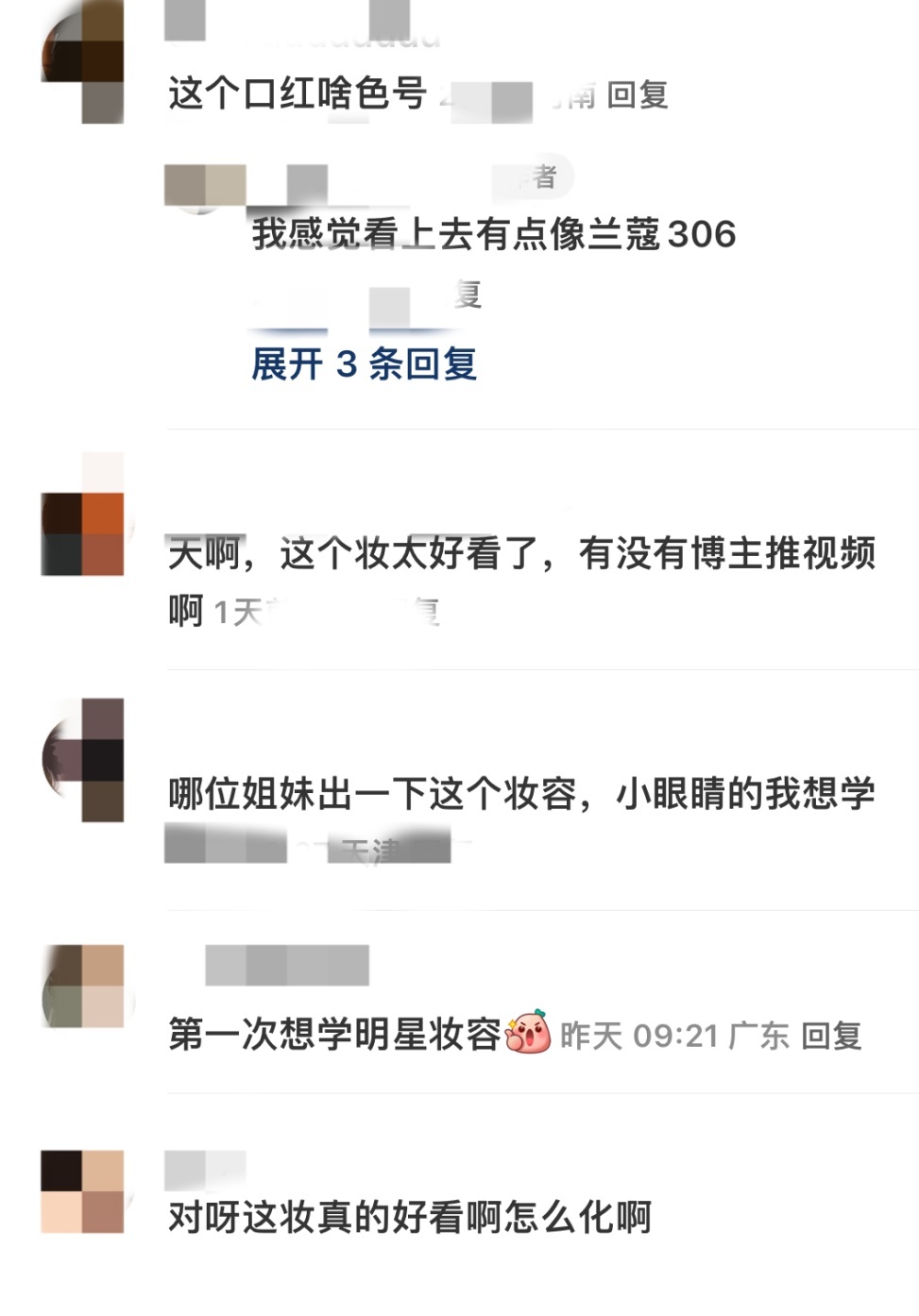The width and height of the screenshot is (919, 1316).
Task: Reply to the 第一次想学明星妆容 comment
Action: (x=830, y=1036)
